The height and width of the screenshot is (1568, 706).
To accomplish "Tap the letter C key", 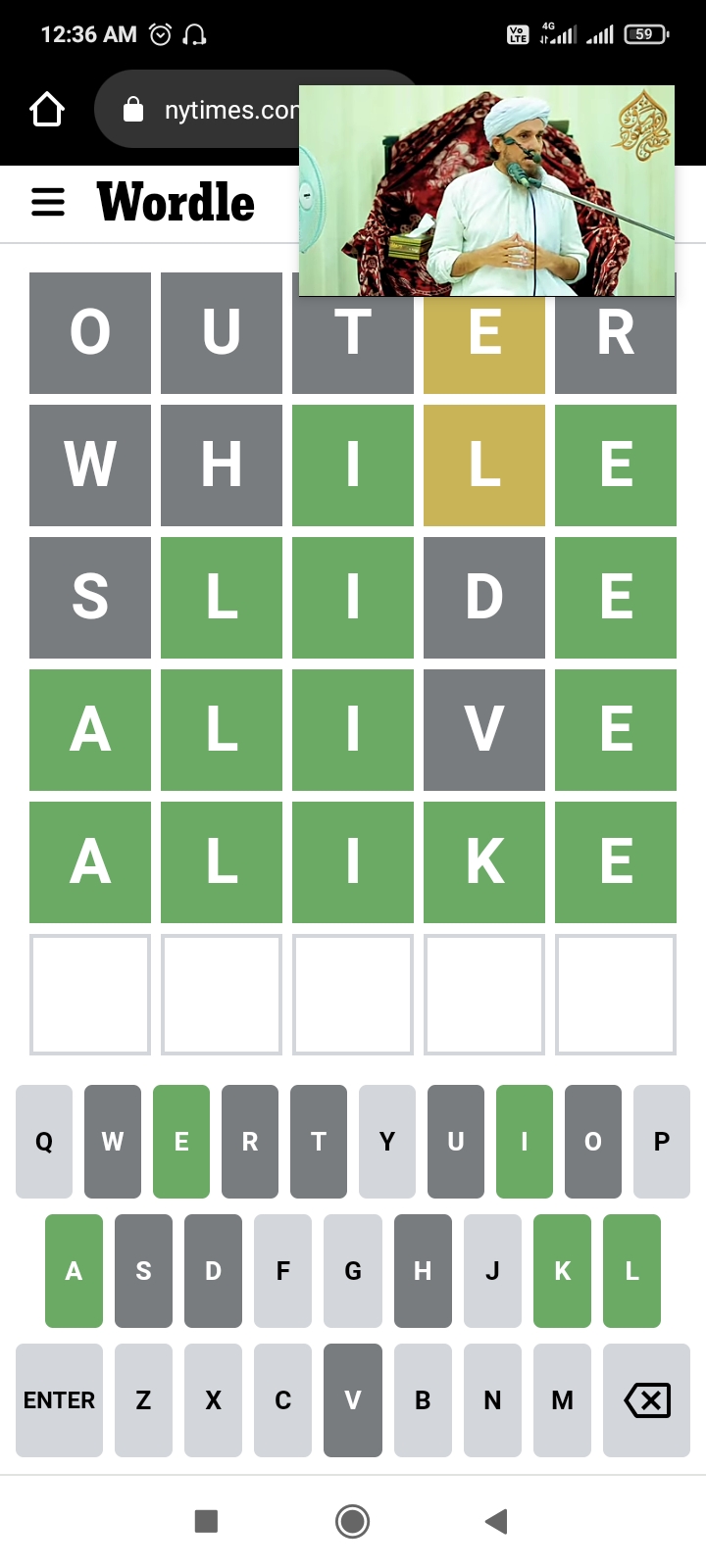I will coord(282,1400).
